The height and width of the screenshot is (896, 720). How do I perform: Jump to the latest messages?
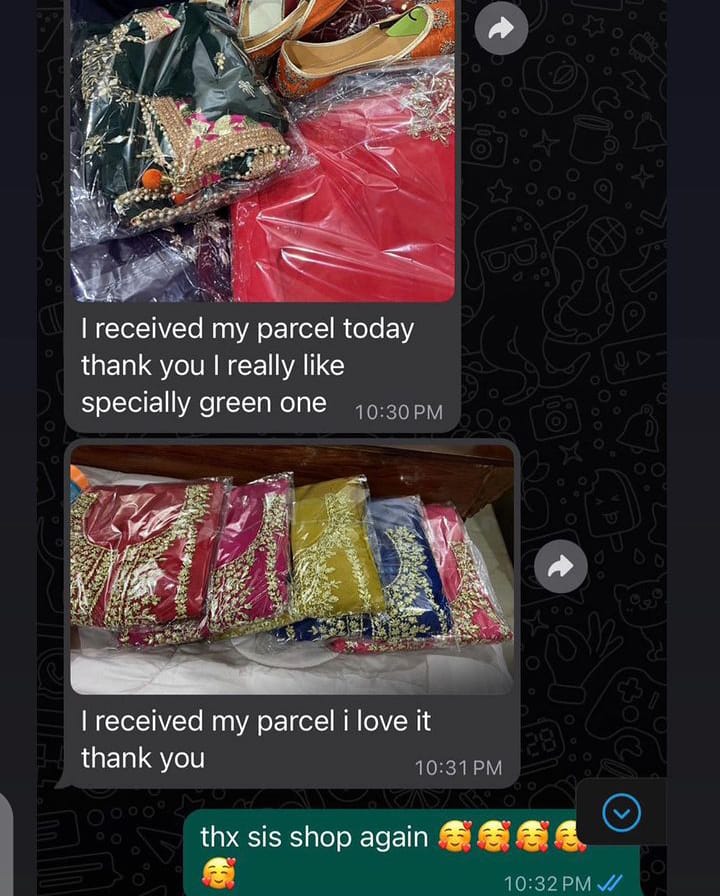click(x=622, y=812)
